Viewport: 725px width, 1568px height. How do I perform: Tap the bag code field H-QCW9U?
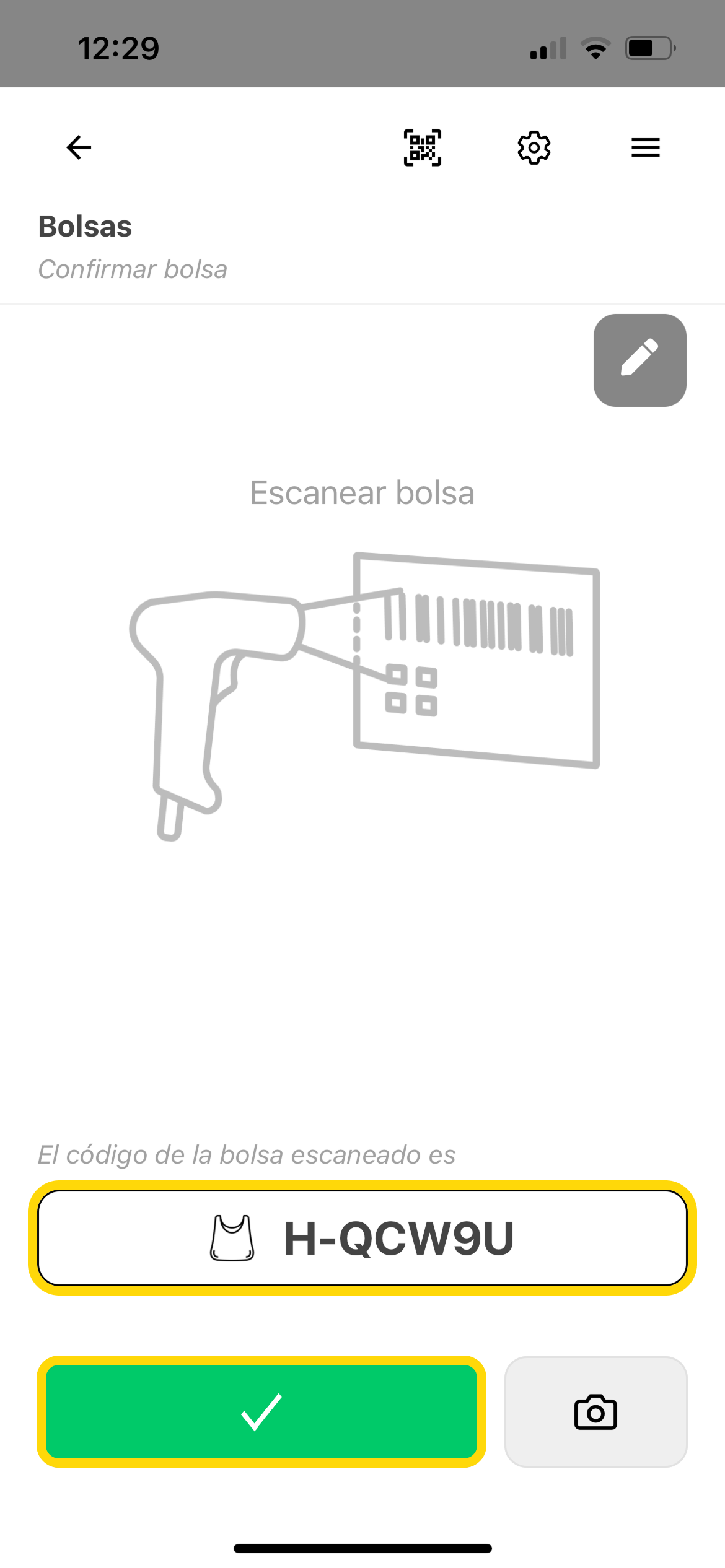point(362,1239)
